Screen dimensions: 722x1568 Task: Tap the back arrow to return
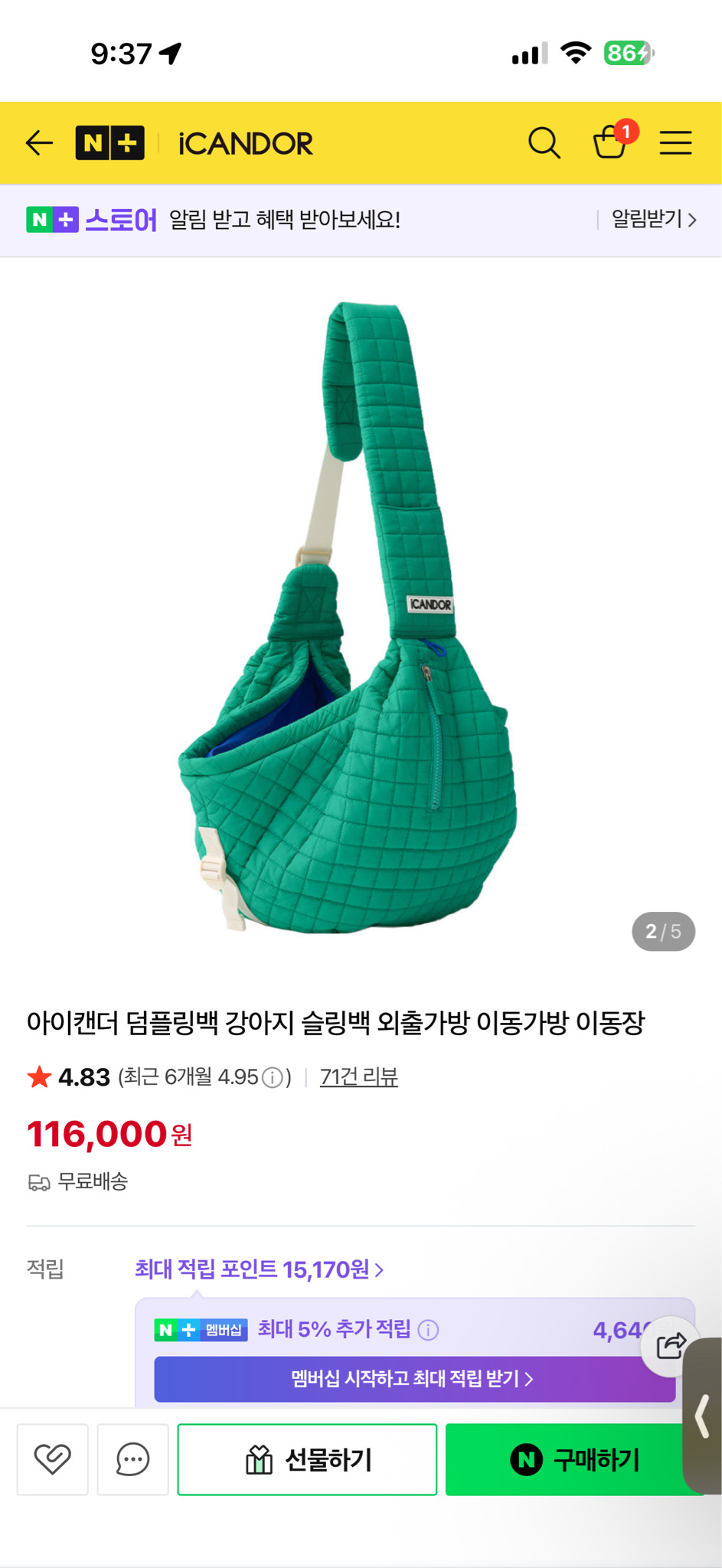click(39, 143)
